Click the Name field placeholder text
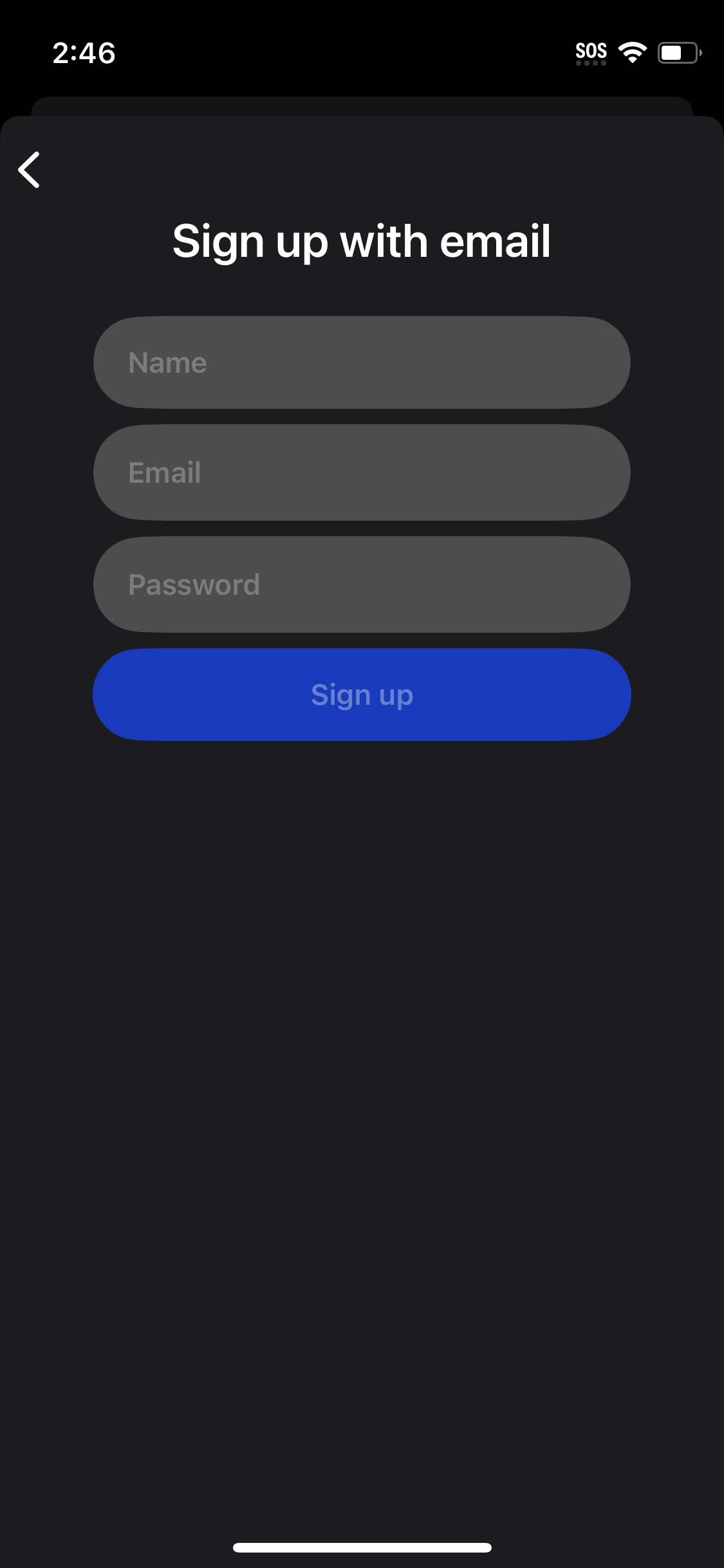Screen dimensions: 724x1568 [x=167, y=362]
